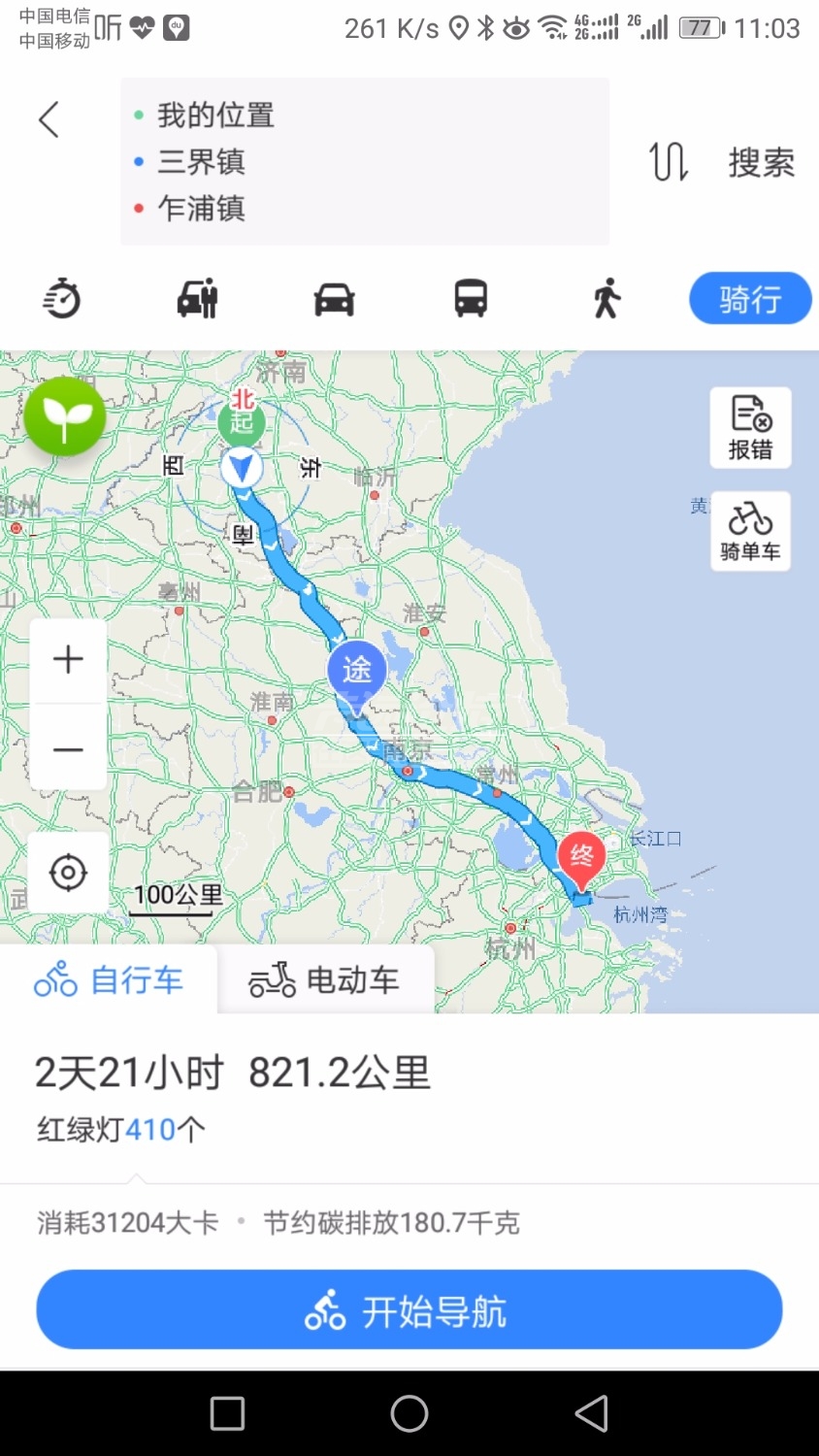Screen dimensions: 819x1456
Task: Tap 开始导航 to begin navigation
Action: coord(409,1309)
